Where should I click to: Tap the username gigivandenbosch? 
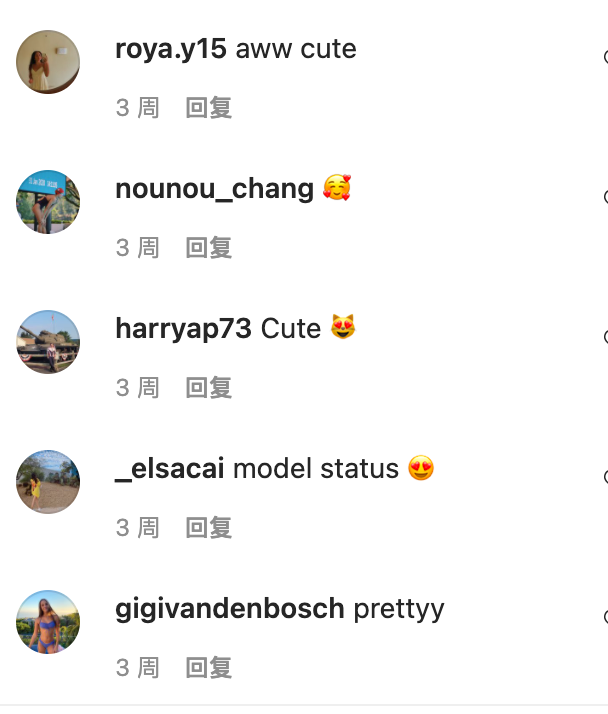230,609
